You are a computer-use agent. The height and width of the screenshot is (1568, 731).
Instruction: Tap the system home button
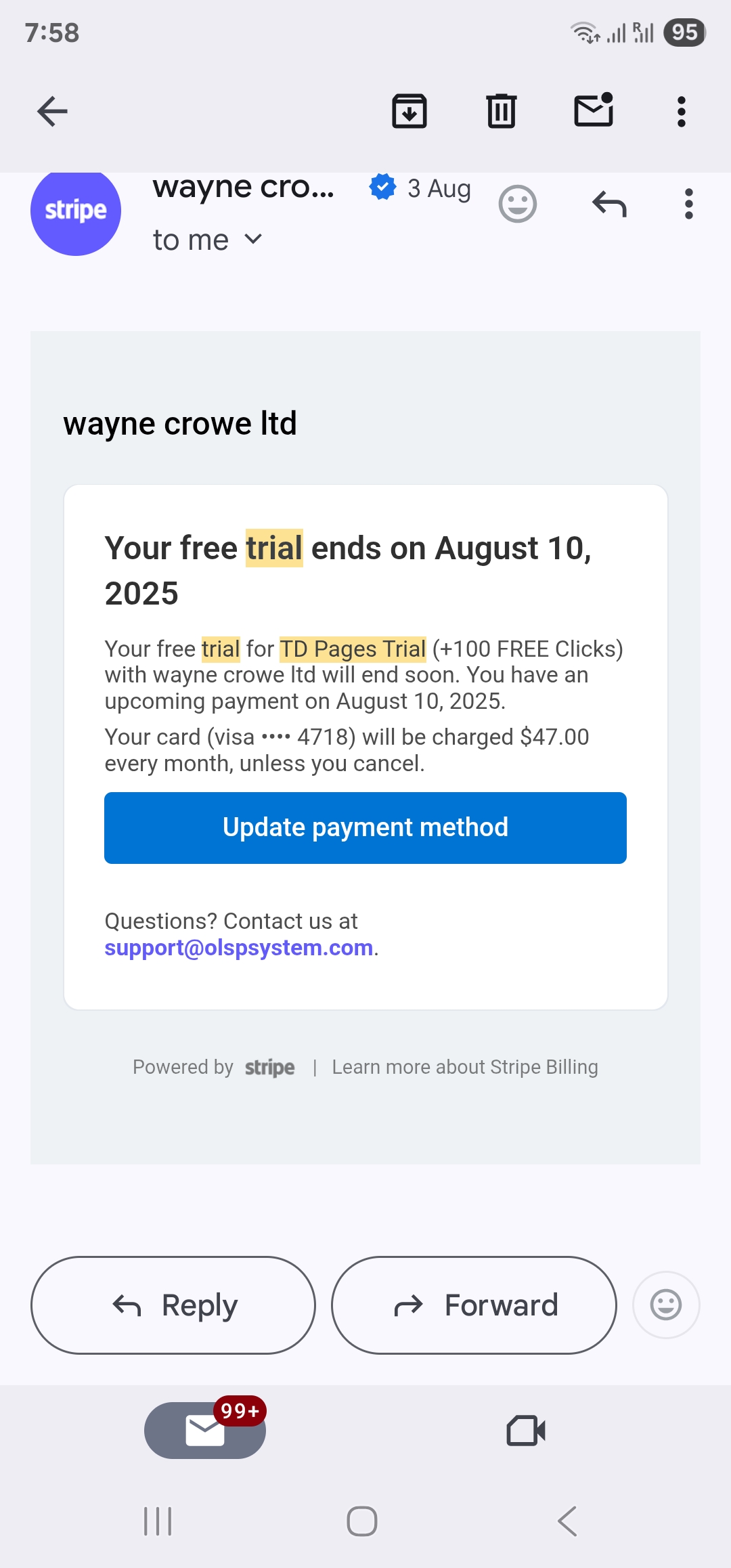pyautogui.click(x=362, y=1521)
